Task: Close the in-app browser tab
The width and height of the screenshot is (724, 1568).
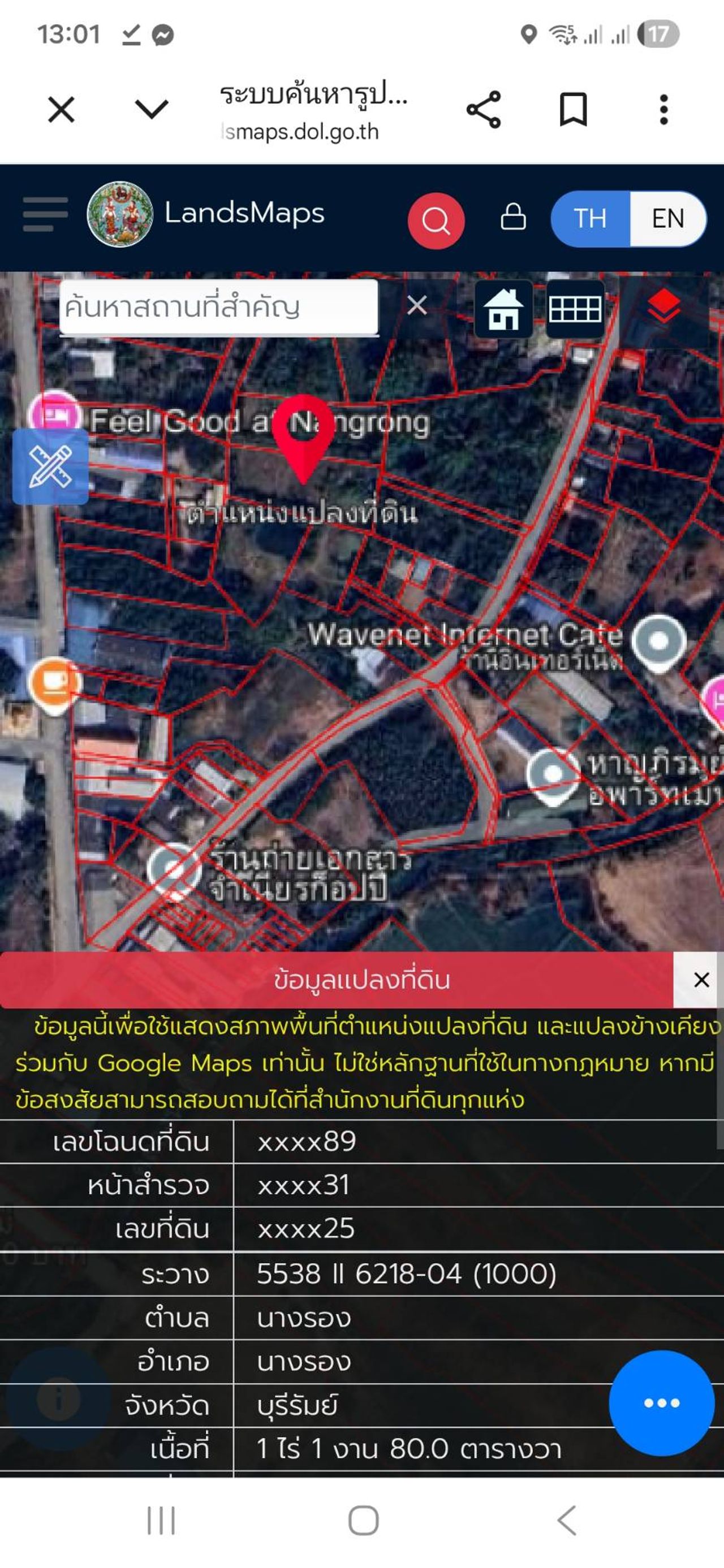Action: click(x=61, y=110)
